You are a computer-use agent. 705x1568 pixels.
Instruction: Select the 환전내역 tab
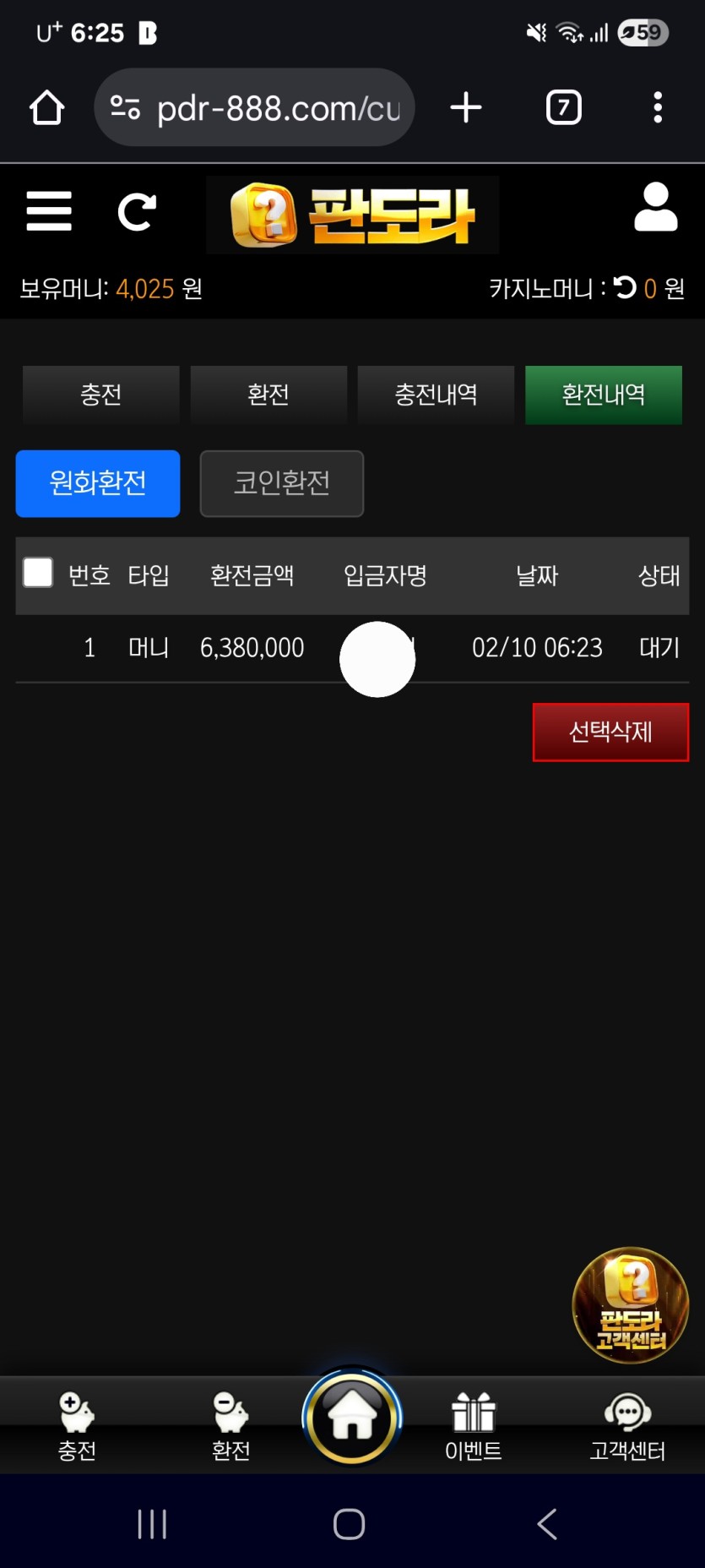[603, 395]
